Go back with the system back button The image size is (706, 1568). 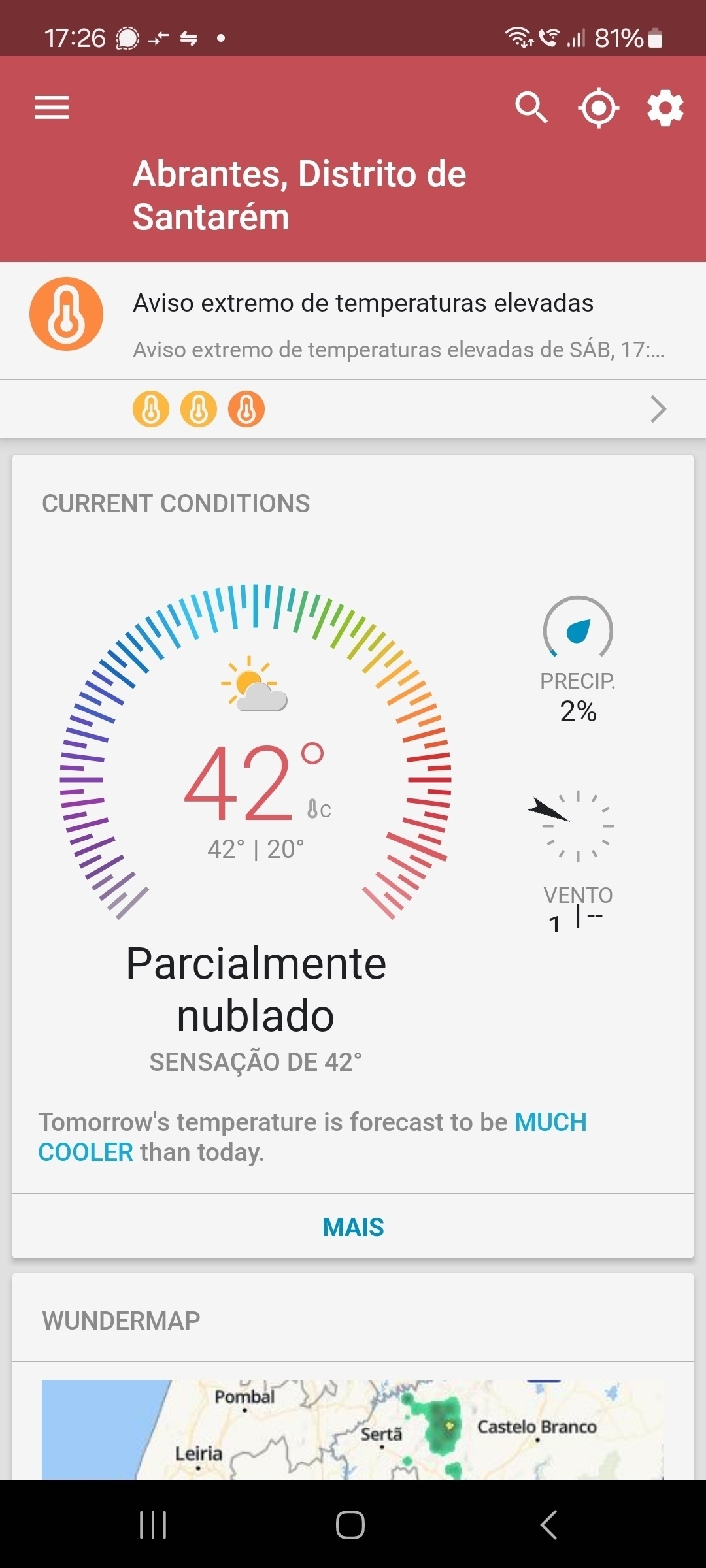pos(548,1525)
